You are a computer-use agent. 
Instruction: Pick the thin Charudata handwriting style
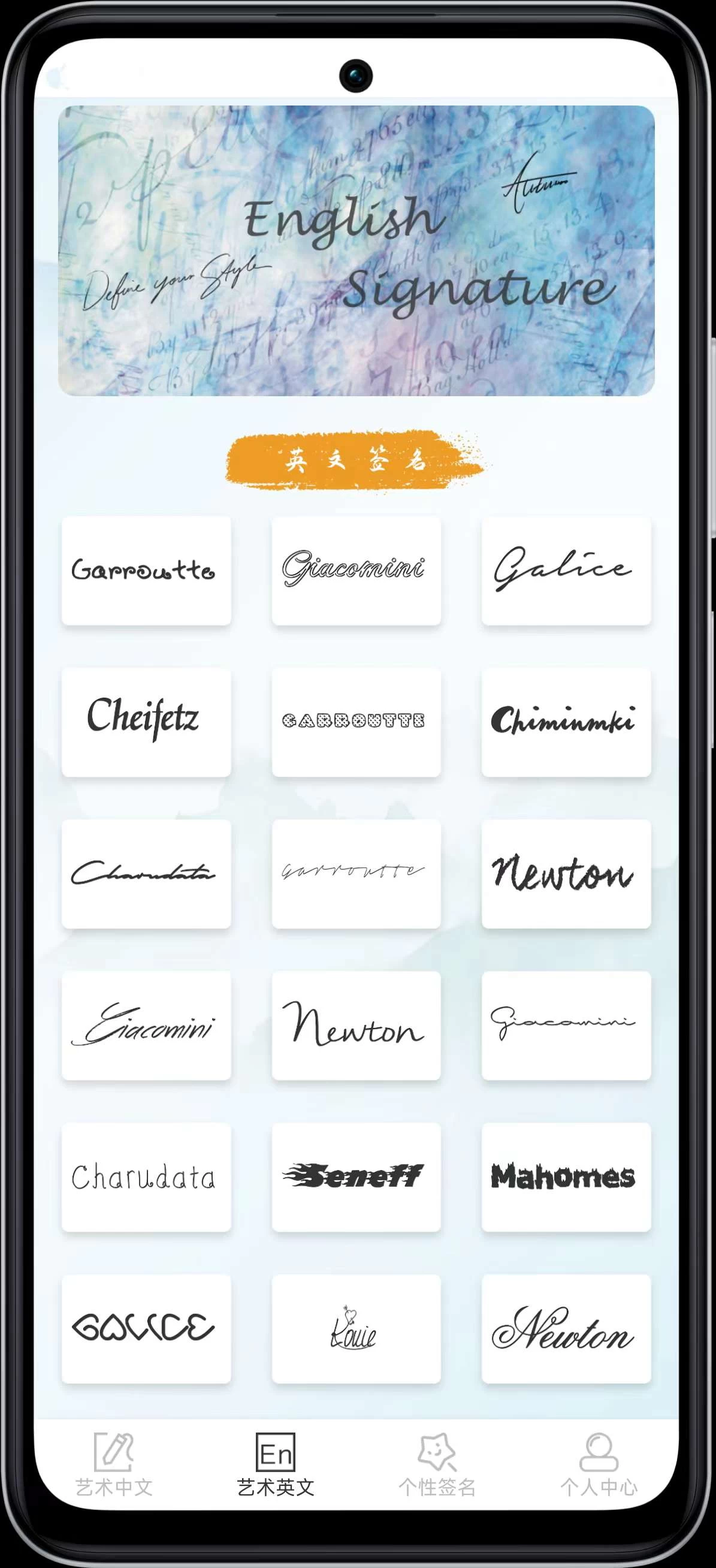coord(146,1177)
